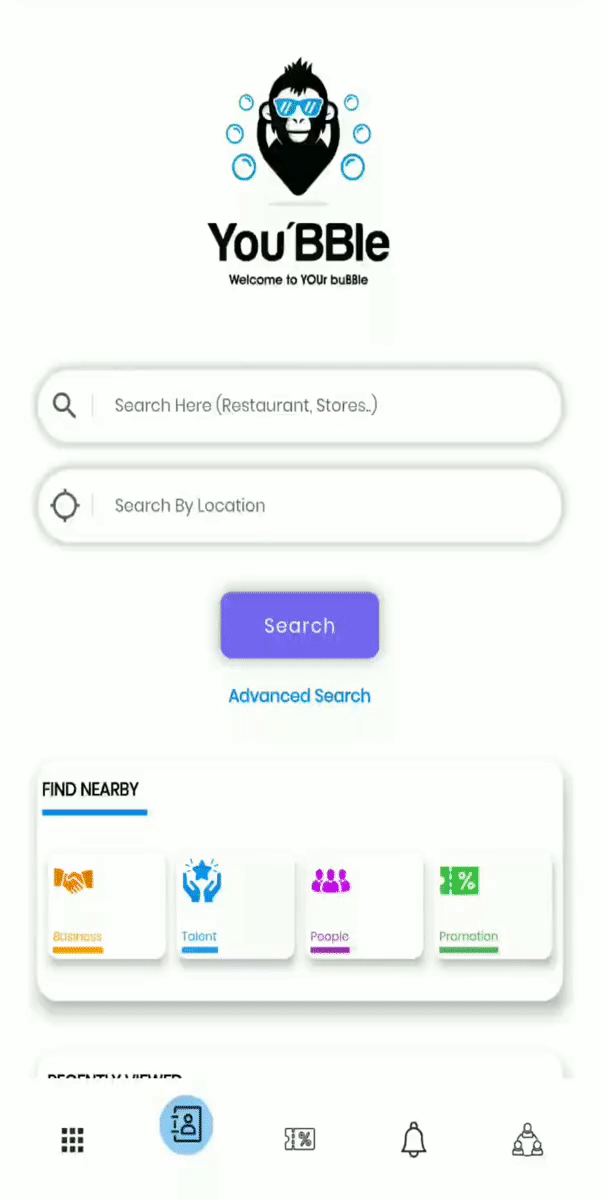Open the Business nearby card
The image size is (600, 1200).
[106, 907]
